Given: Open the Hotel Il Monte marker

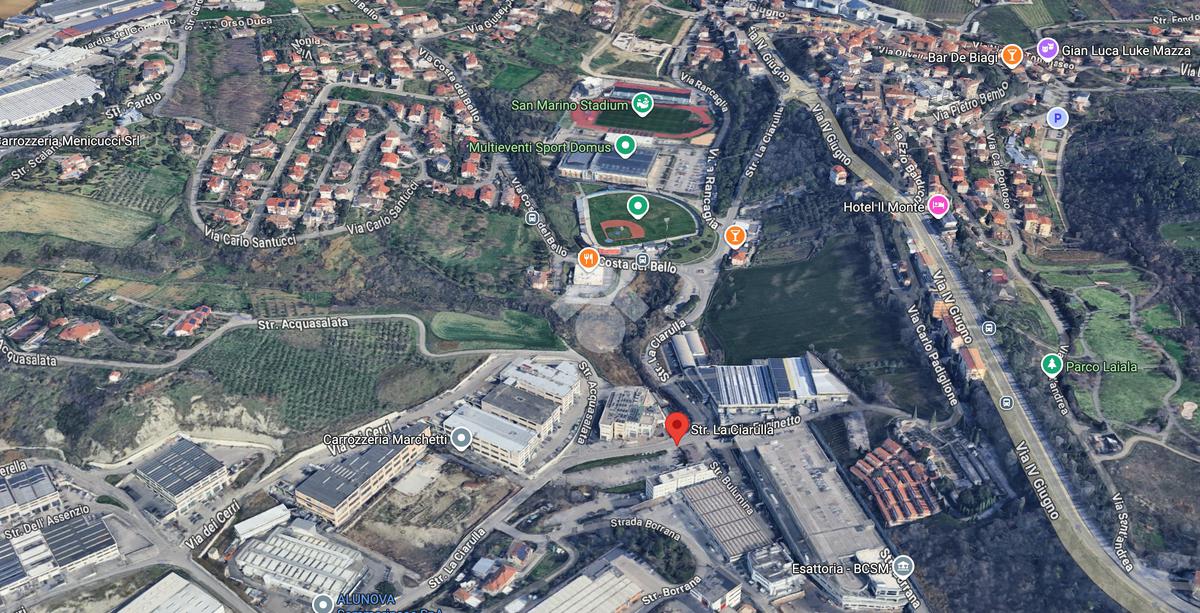Looking at the screenshot, I should click(938, 206).
